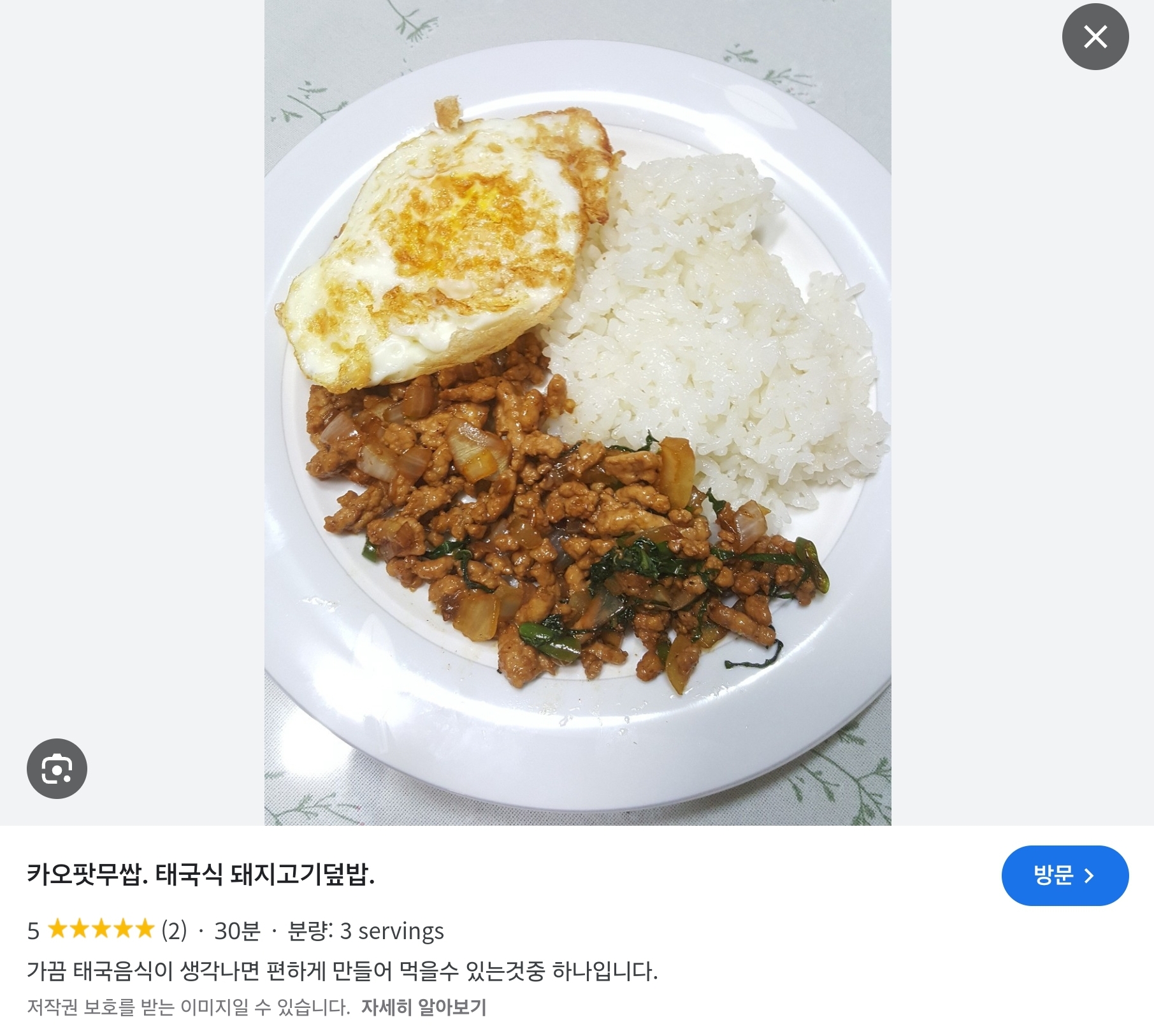This screenshot has height=1036, width=1154.
Task: Open the pork rice plate photo
Action: [577, 413]
